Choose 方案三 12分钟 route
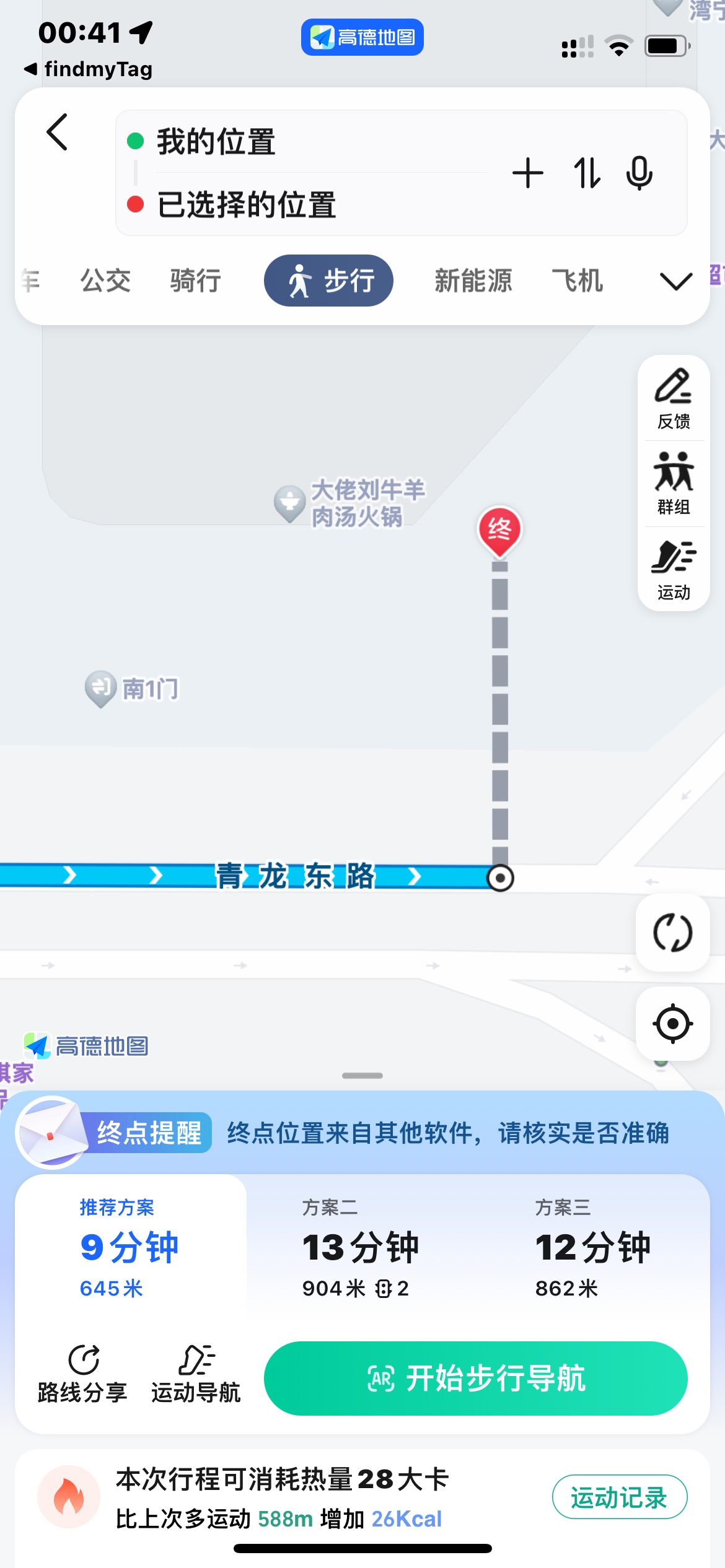The width and height of the screenshot is (725, 1568). (x=593, y=1247)
